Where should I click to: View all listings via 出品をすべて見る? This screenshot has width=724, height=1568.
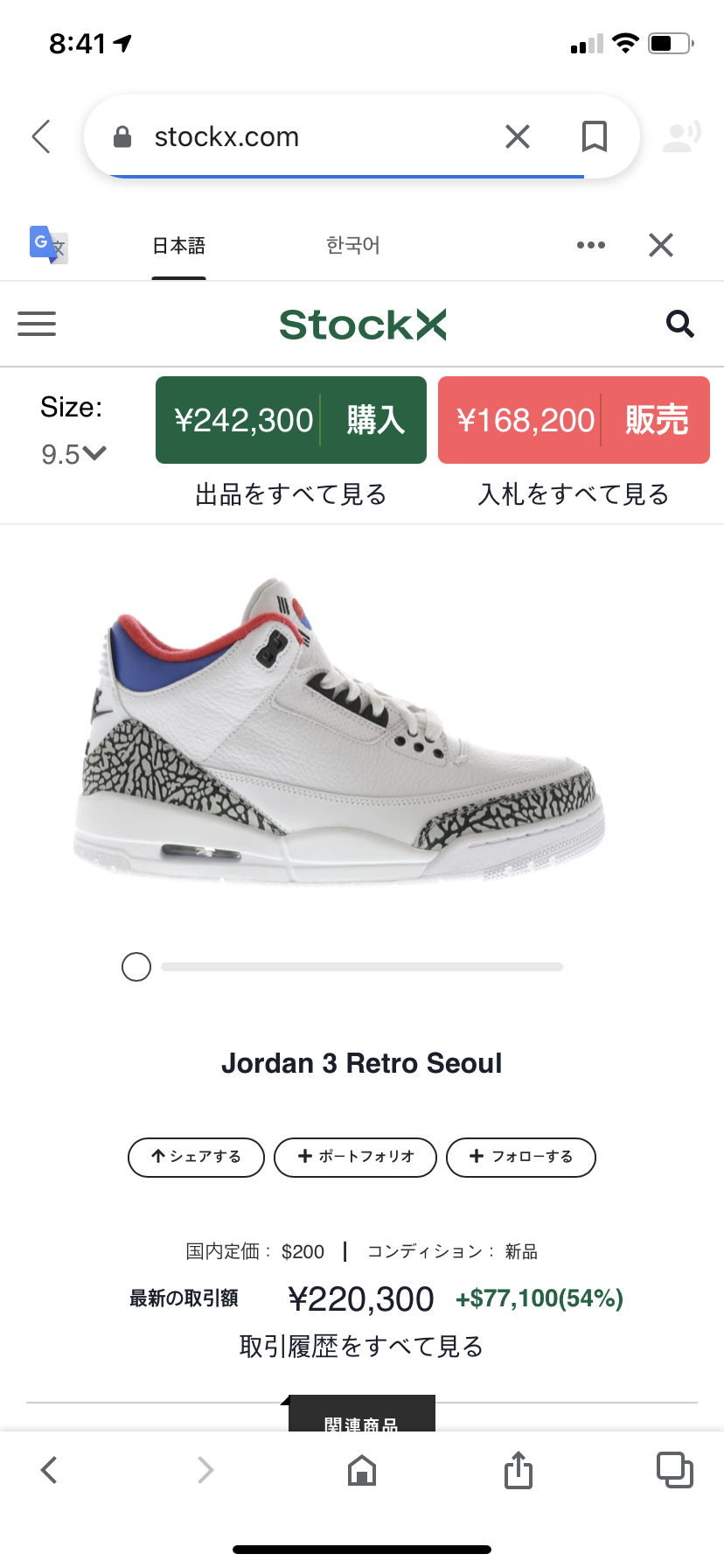[x=290, y=494]
